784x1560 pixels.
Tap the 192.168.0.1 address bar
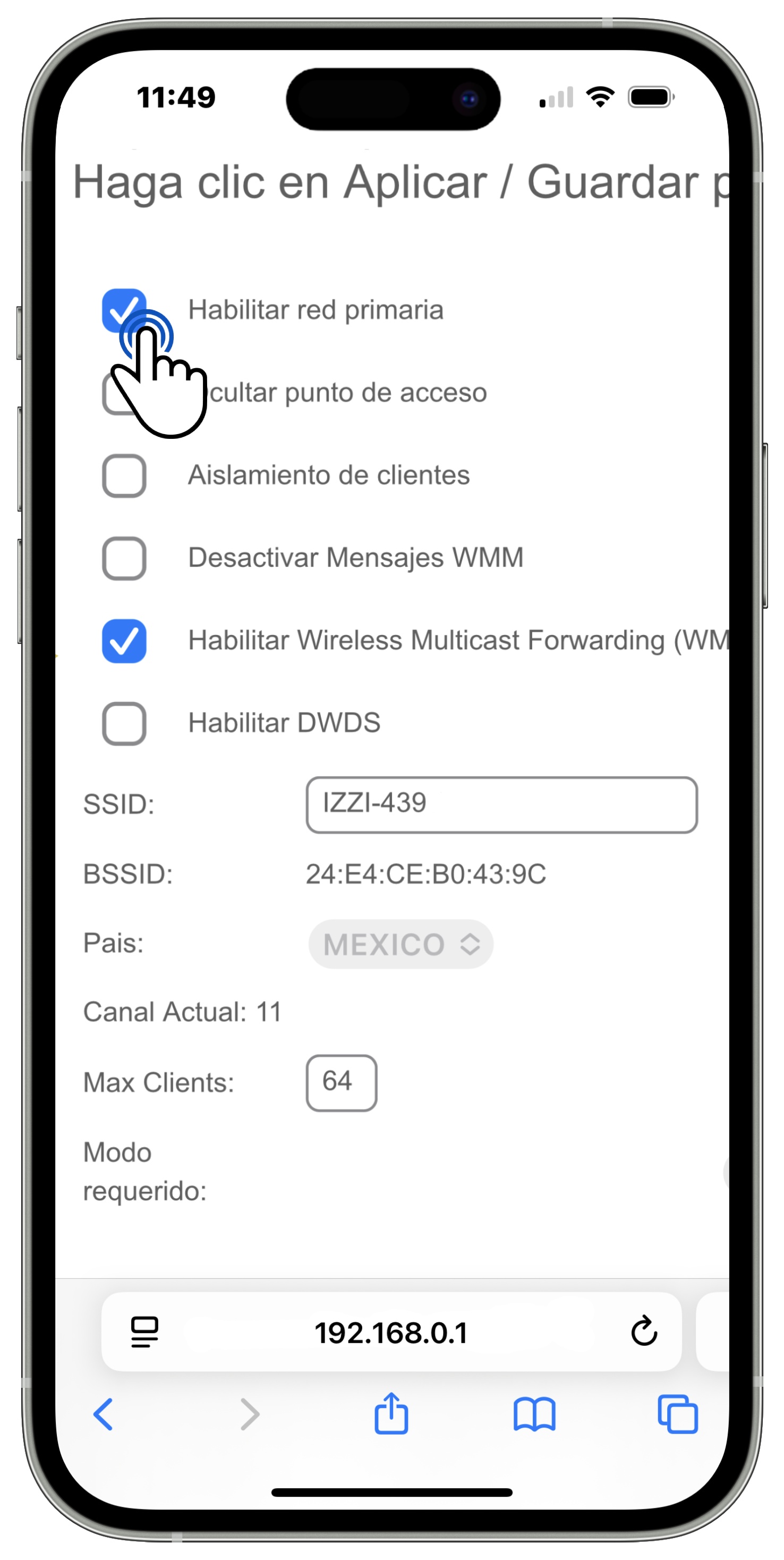[391, 1332]
